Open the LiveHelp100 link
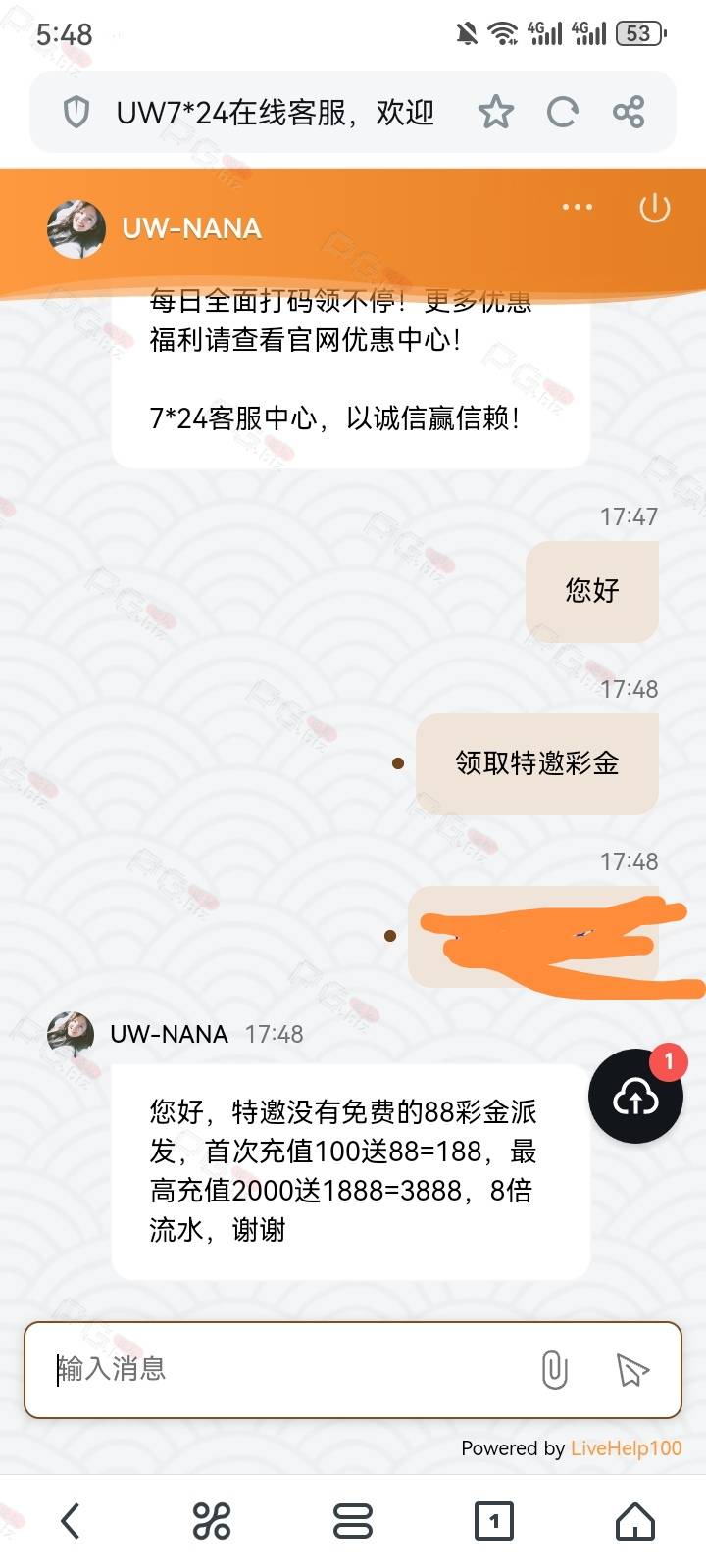This screenshot has width=706, height=1568. 626,1448
